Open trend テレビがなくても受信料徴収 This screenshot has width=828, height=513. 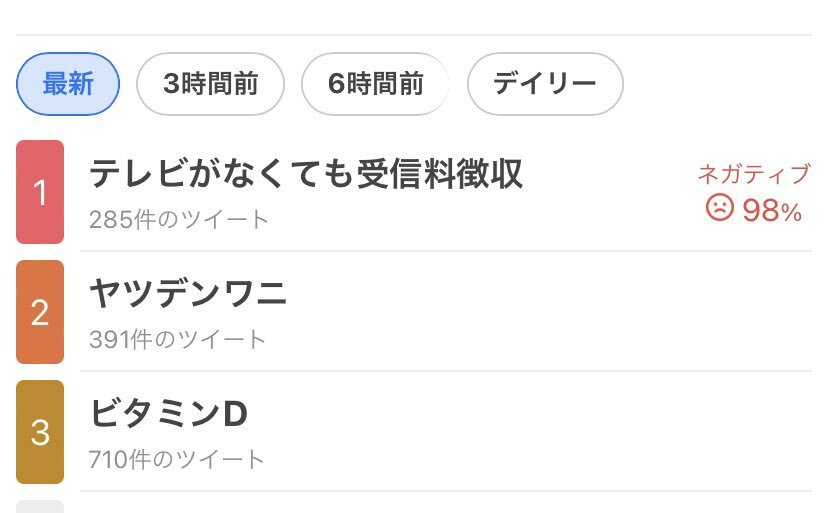click(x=306, y=175)
